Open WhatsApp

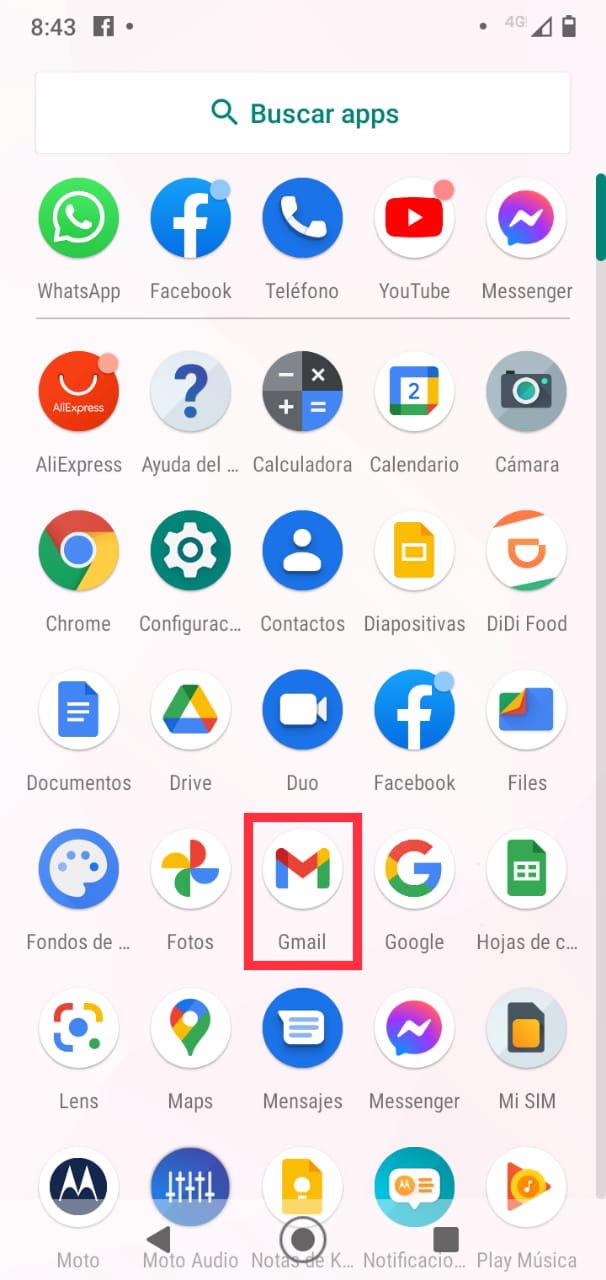(x=79, y=219)
